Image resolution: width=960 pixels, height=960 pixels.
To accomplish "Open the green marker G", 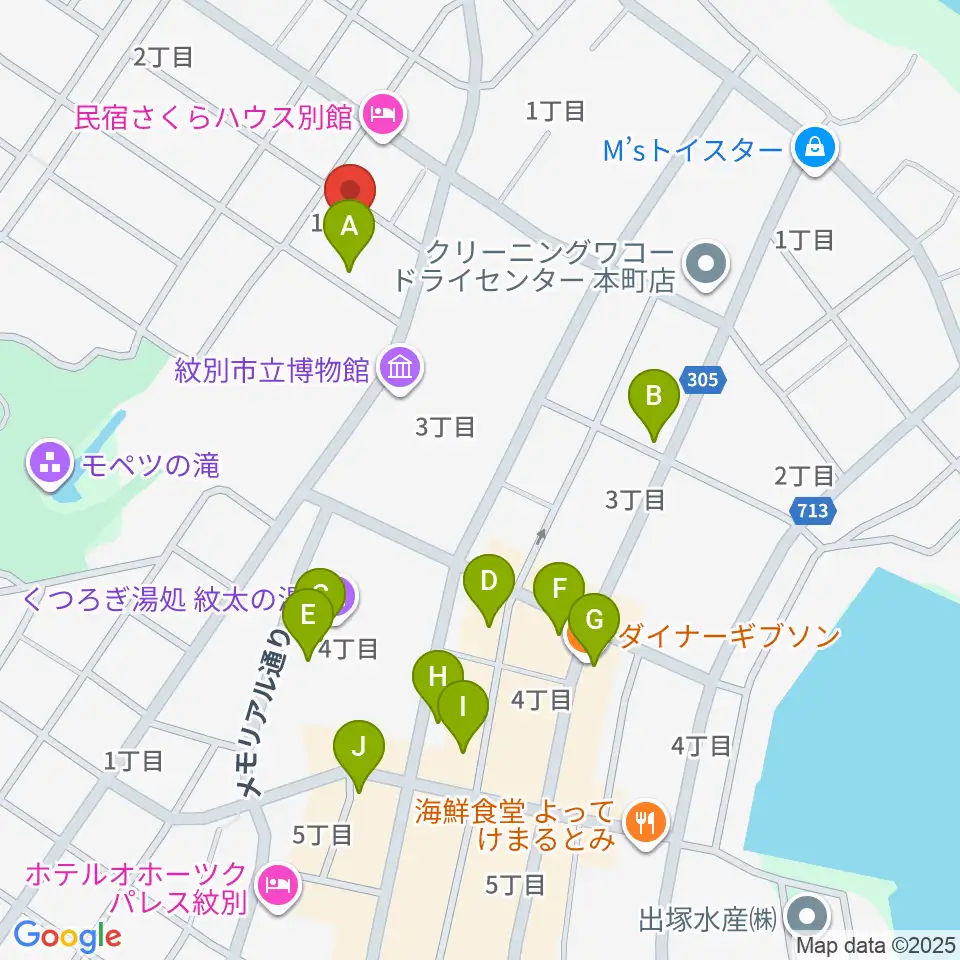I will (594, 621).
